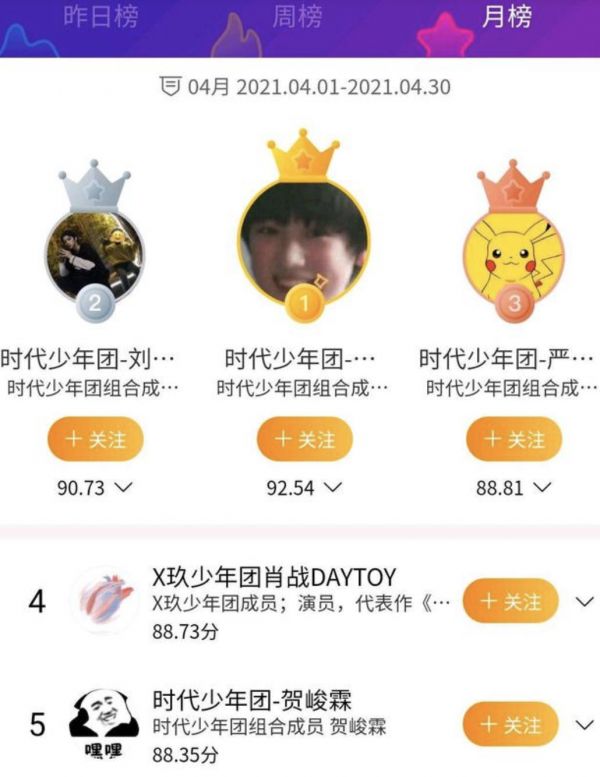Image resolution: width=600 pixels, height=777 pixels.
Task: Open X玖少年团肖战DAYTOY ranking entry
Action: [273, 578]
